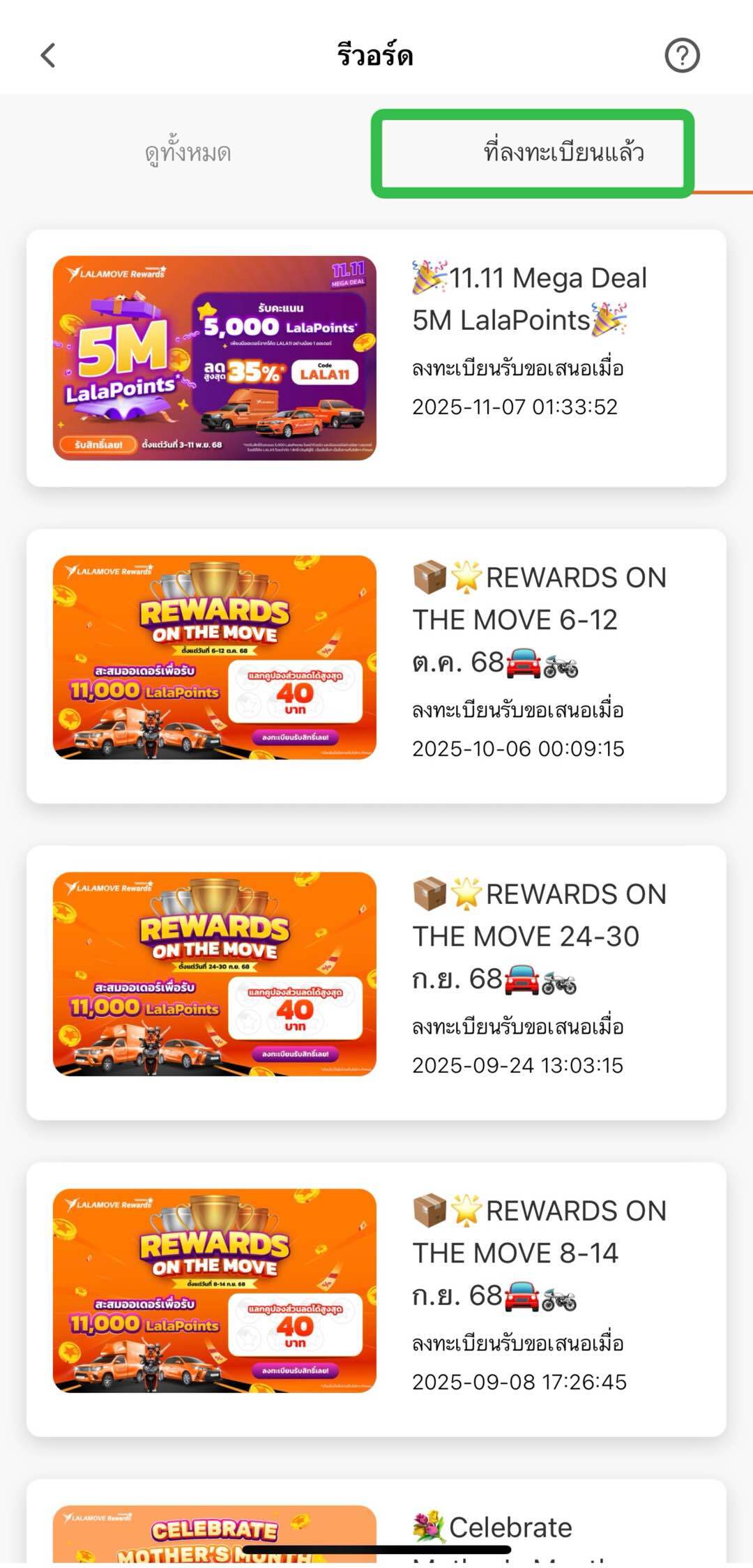Open the Celebrate Mother's Month card
Viewport: 753px width, 1568px height.
376,1528
